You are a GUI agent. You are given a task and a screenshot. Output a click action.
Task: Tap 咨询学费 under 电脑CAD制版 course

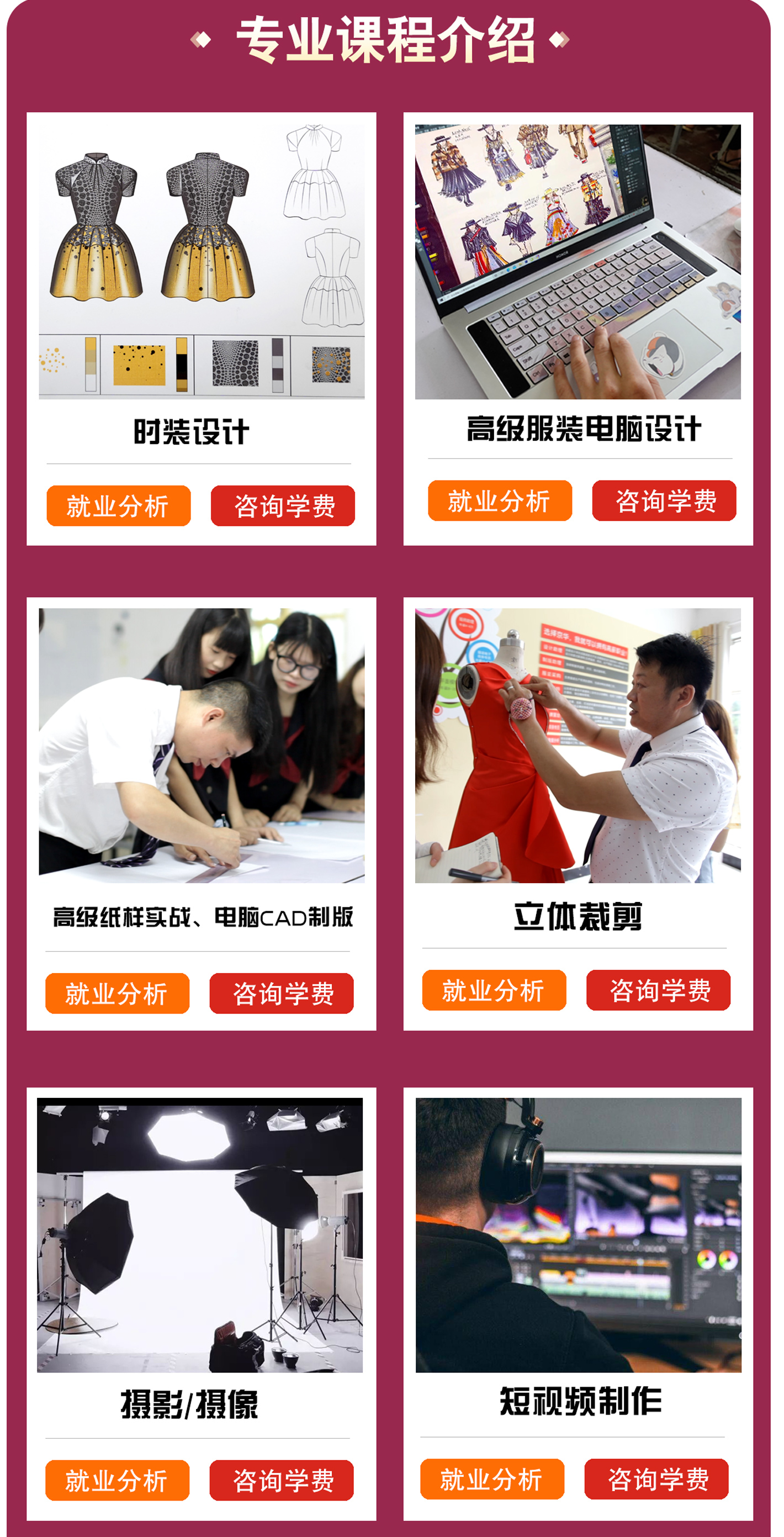282,994
